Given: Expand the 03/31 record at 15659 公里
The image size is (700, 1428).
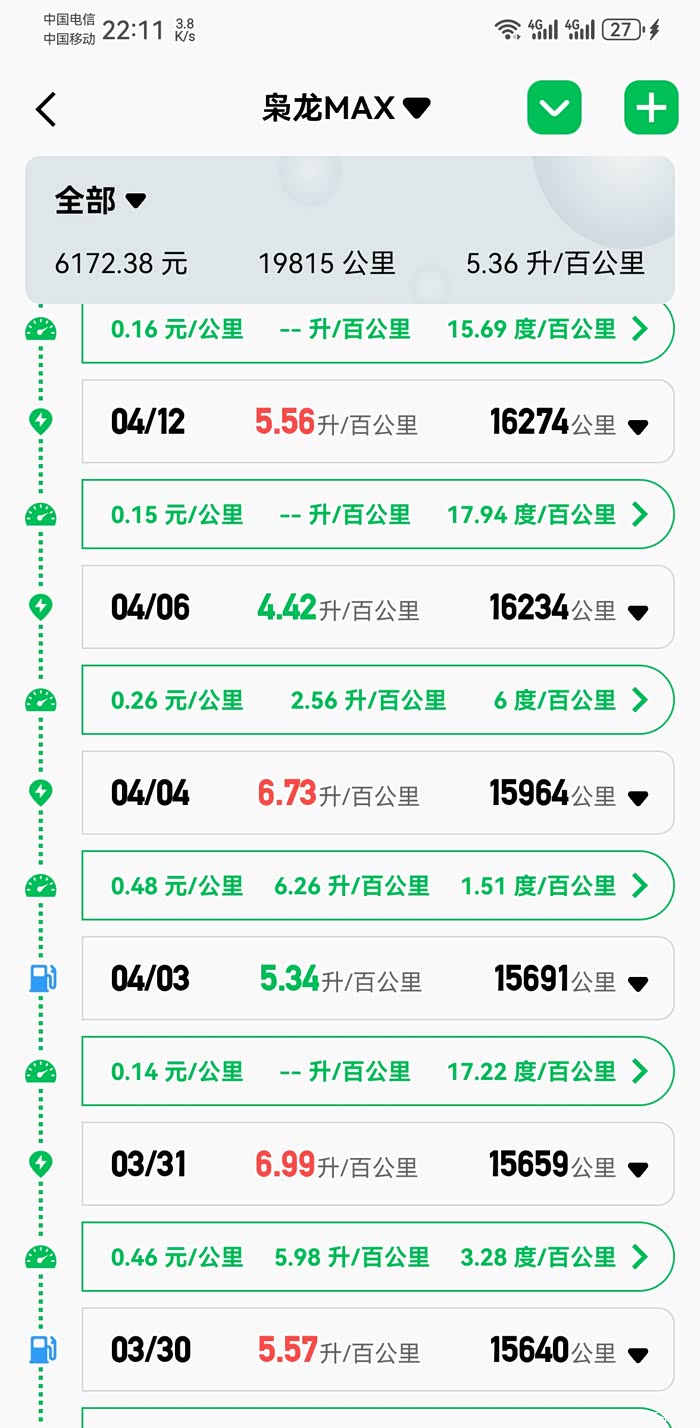Looking at the screenshot, I should [x=637, y=1169].
